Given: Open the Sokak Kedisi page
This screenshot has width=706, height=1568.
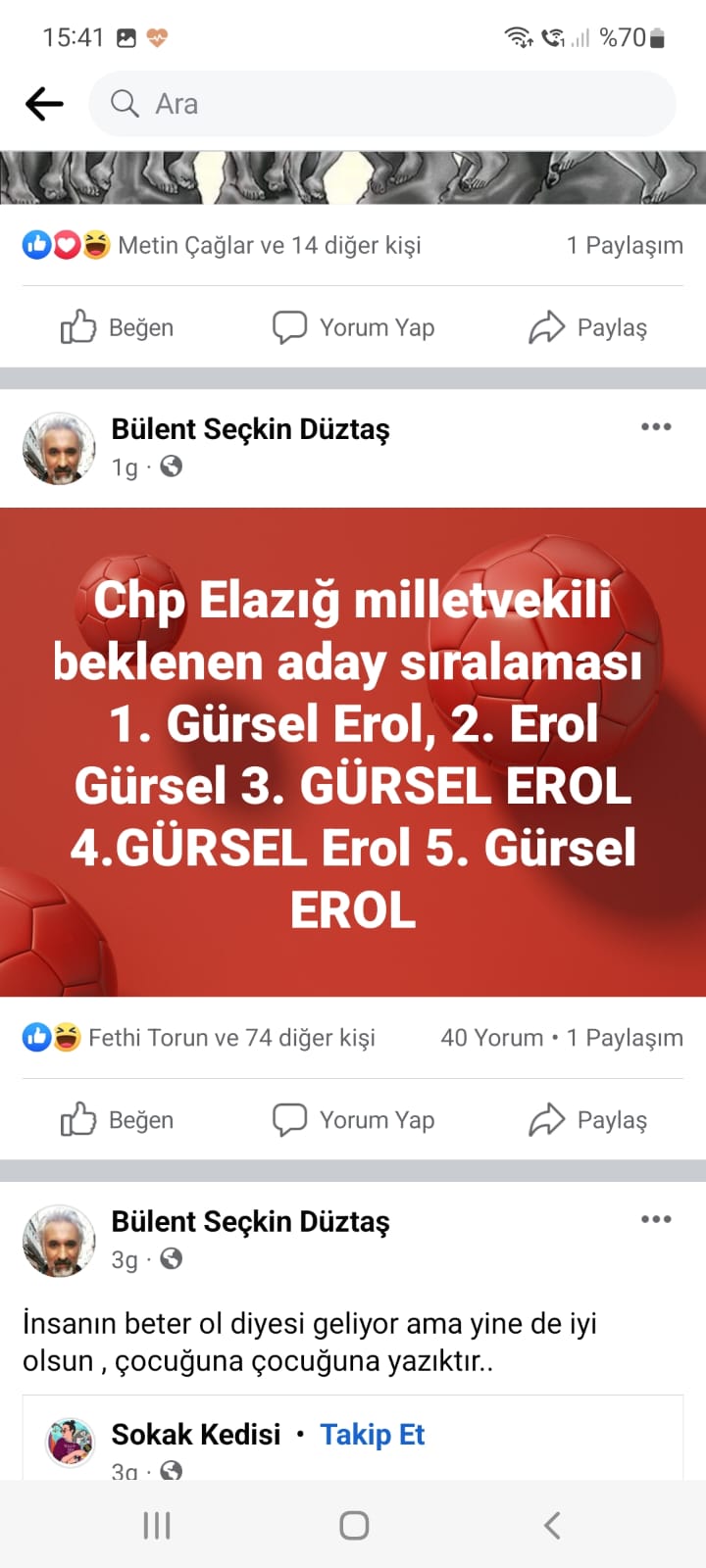Looking at the screenshot, I should tap(195, 1435).
